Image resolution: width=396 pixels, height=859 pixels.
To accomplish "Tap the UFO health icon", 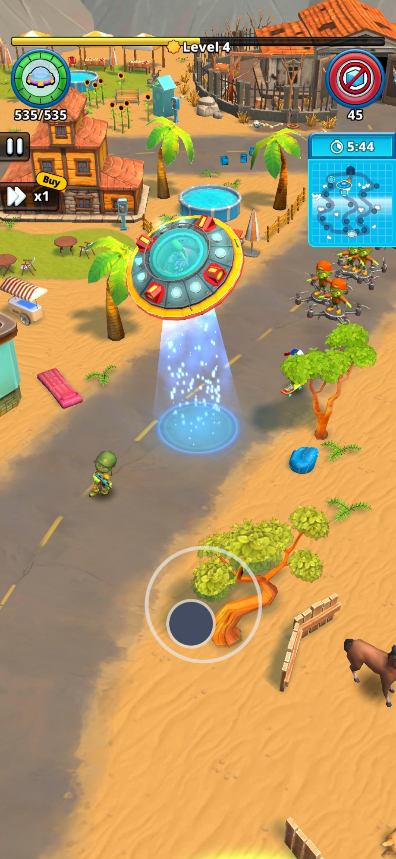I will click(x=41, y=78).
